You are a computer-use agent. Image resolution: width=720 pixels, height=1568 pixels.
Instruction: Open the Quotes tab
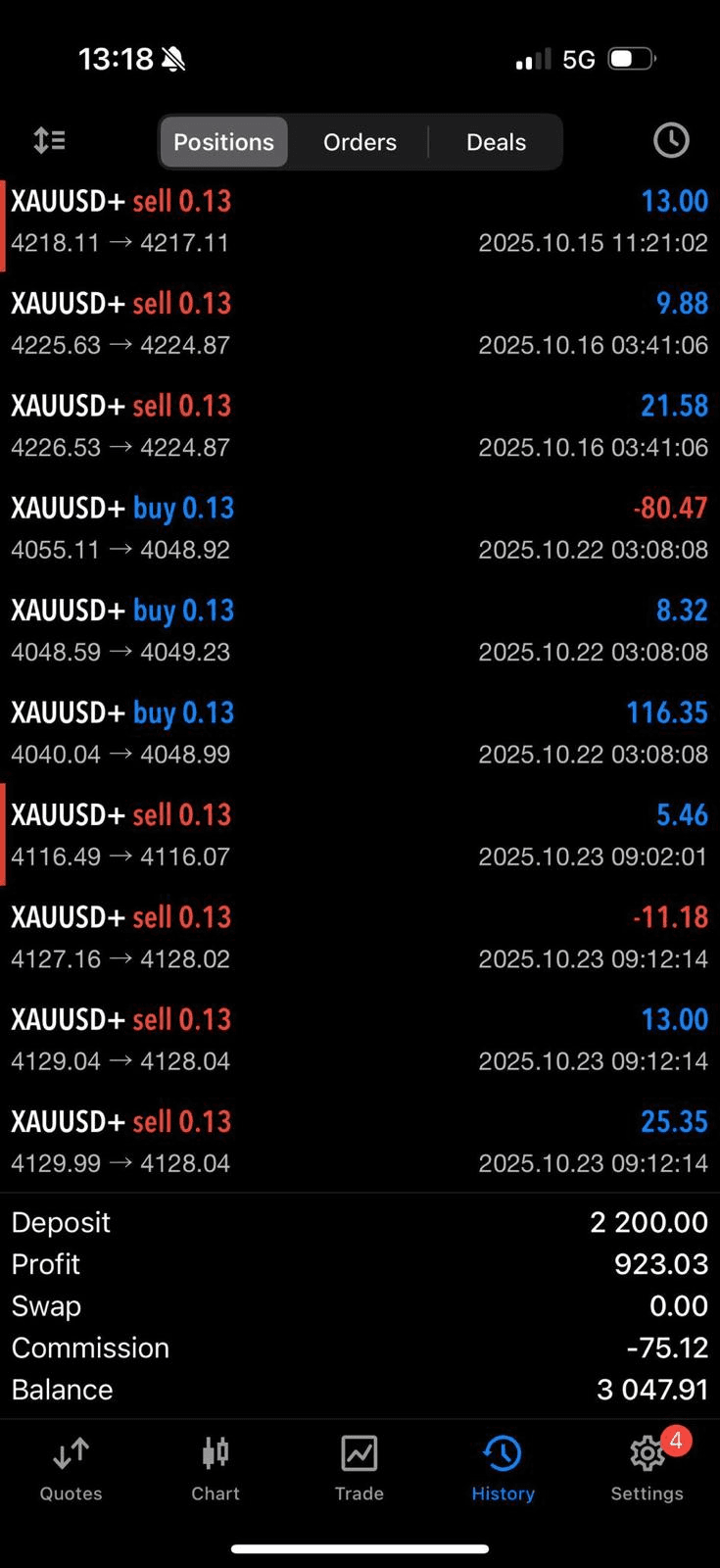coord(71,1468)
